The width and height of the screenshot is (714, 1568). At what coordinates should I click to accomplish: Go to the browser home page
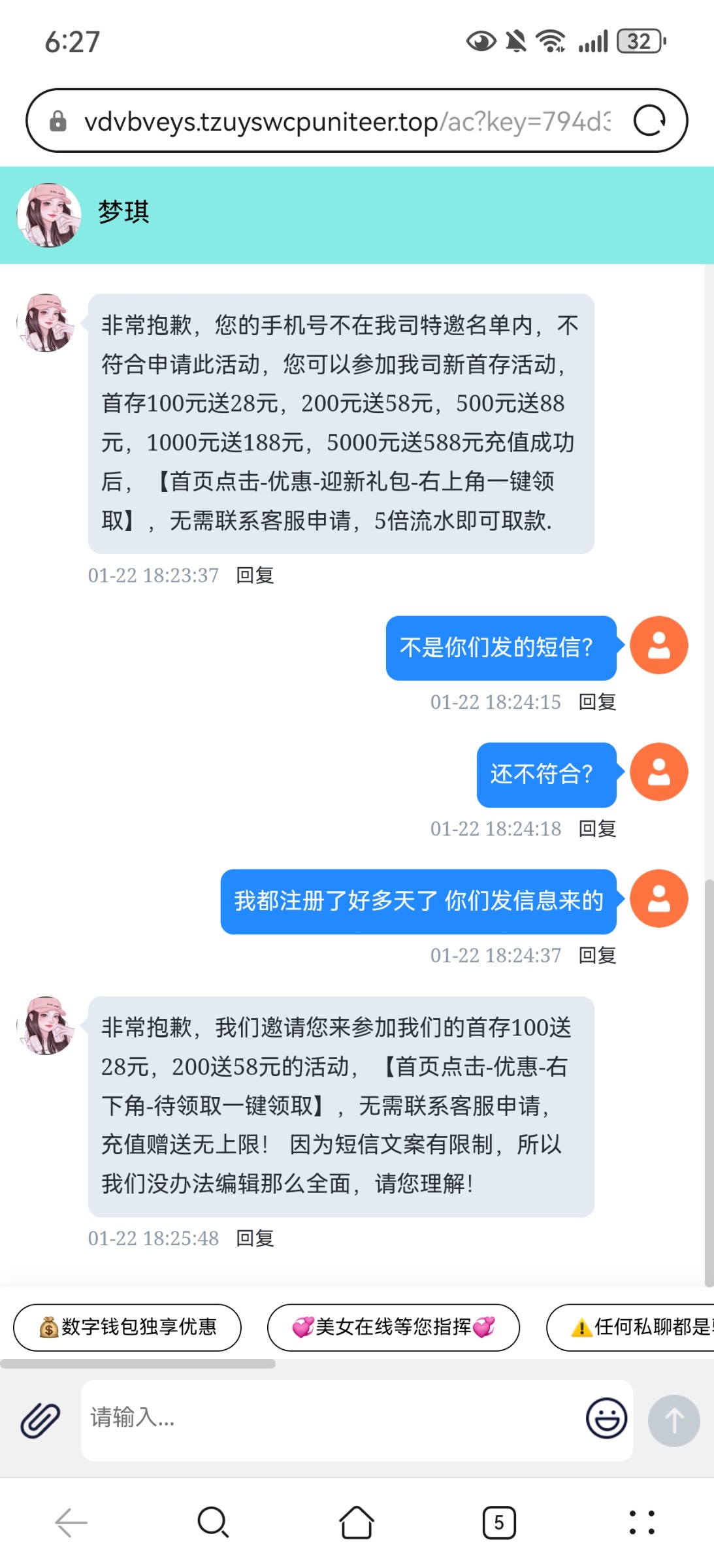(357, 1523)
